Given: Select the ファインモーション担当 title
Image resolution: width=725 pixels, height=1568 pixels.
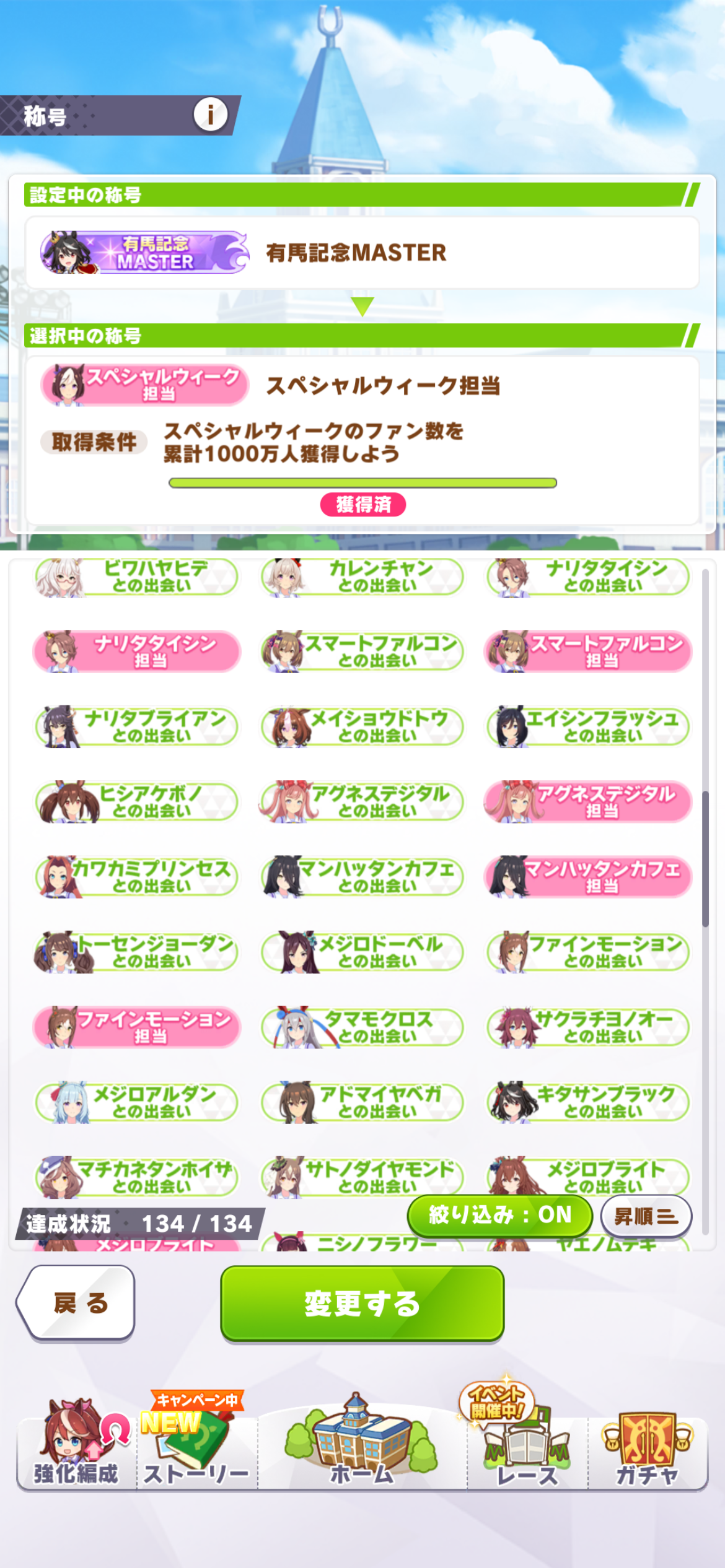Looking at the screenshot, I should pyautogui.click(x=137, y=1027).
